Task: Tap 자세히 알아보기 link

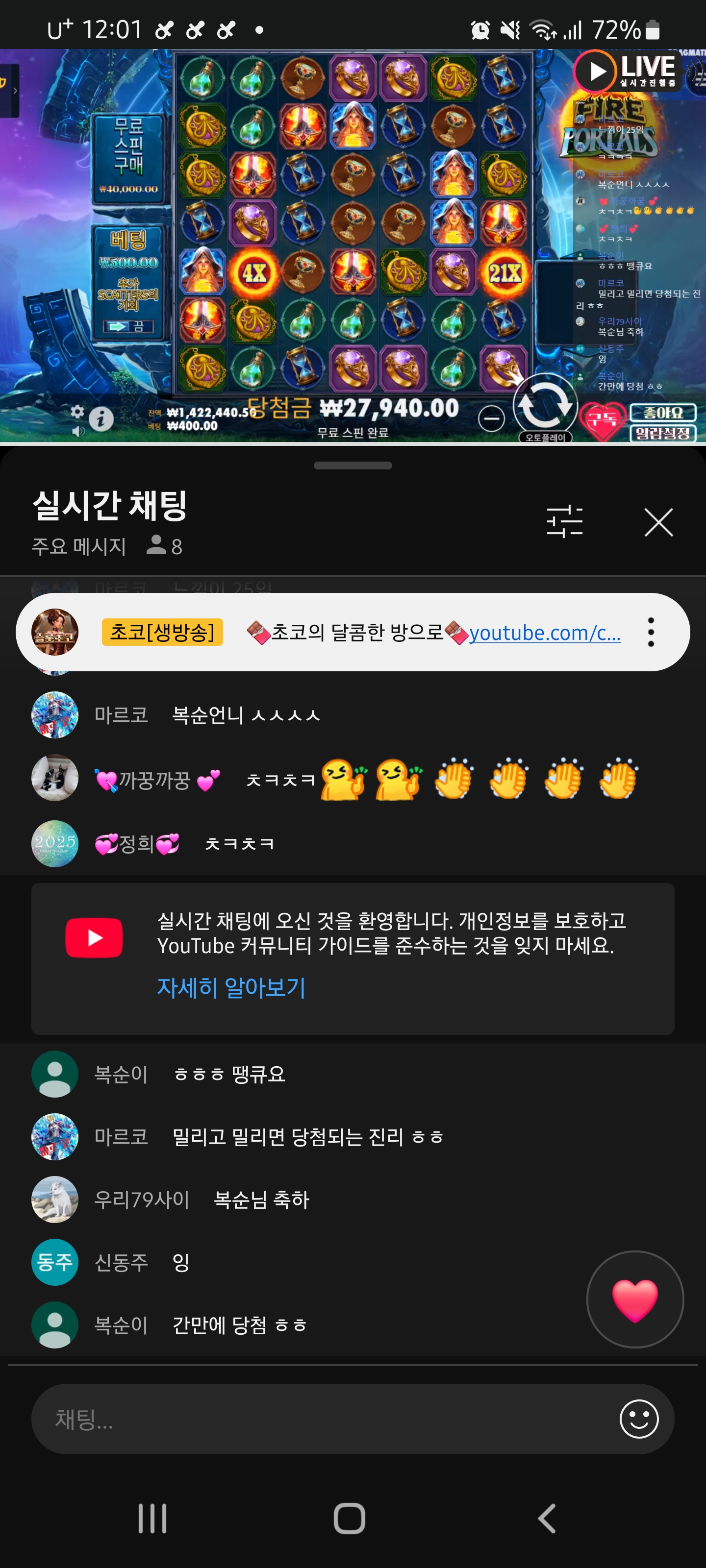Action: click(x=231, y=987)
